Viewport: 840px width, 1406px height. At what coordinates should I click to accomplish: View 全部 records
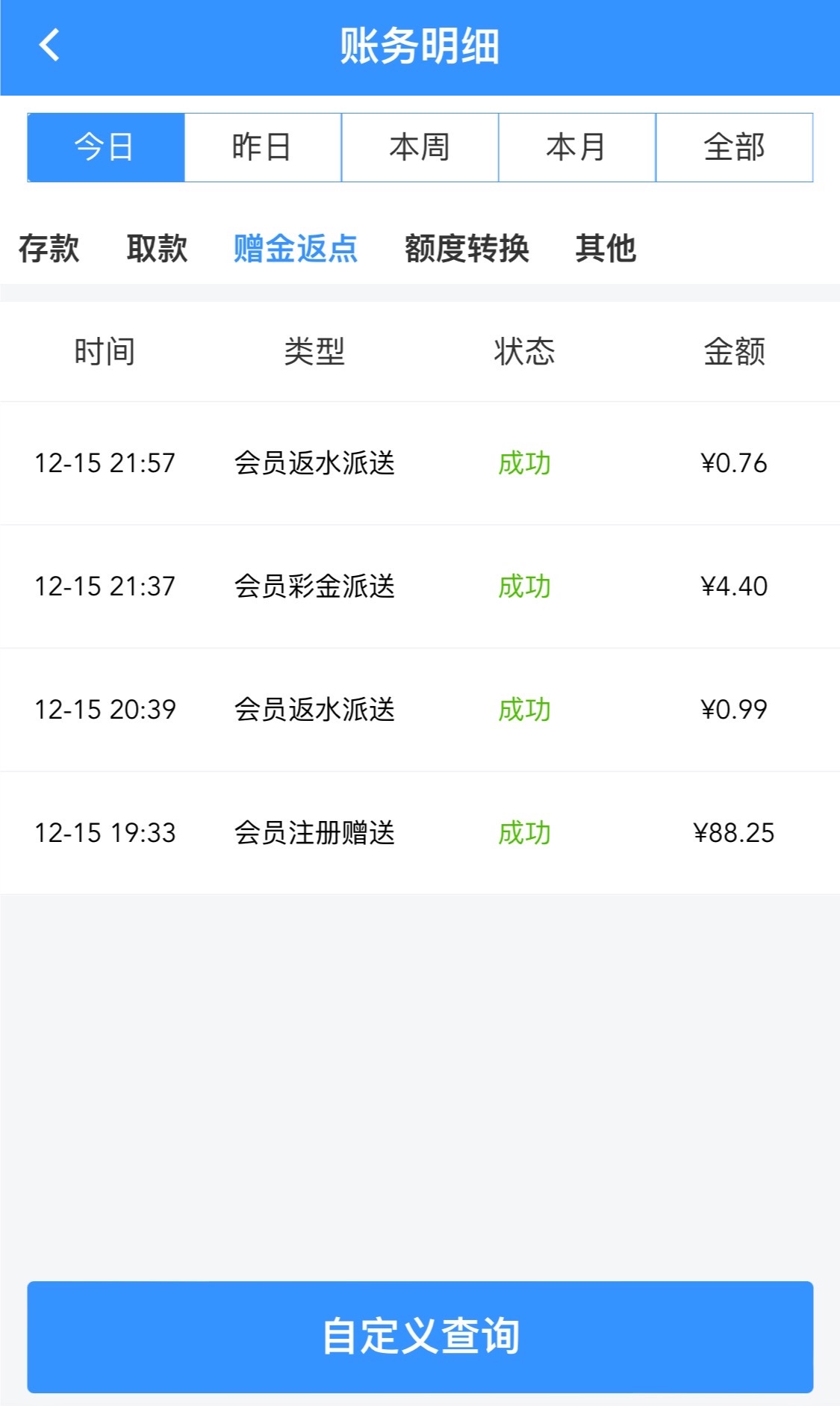[734, 147]
